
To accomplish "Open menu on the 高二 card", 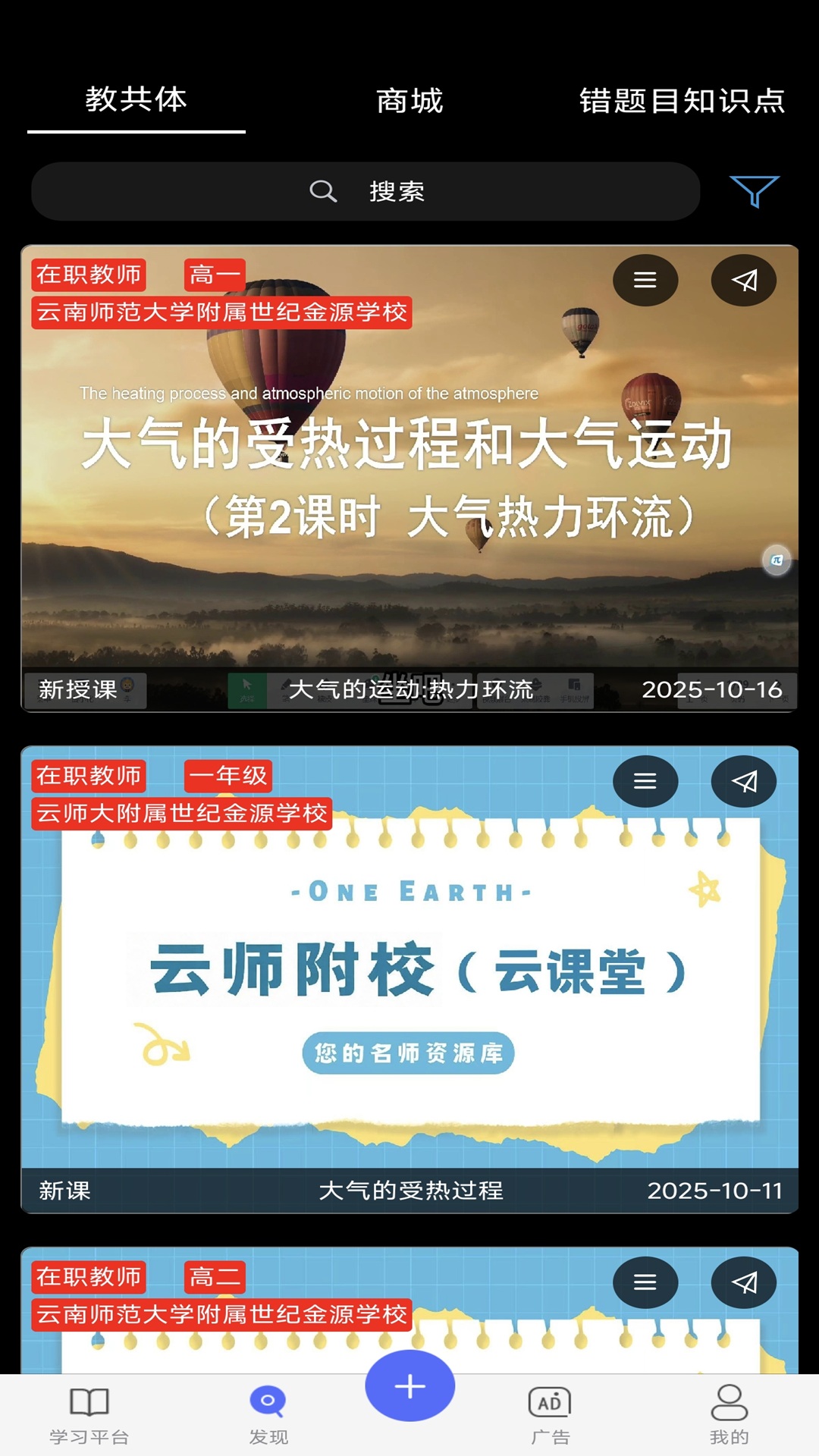I will [645, 1282].
